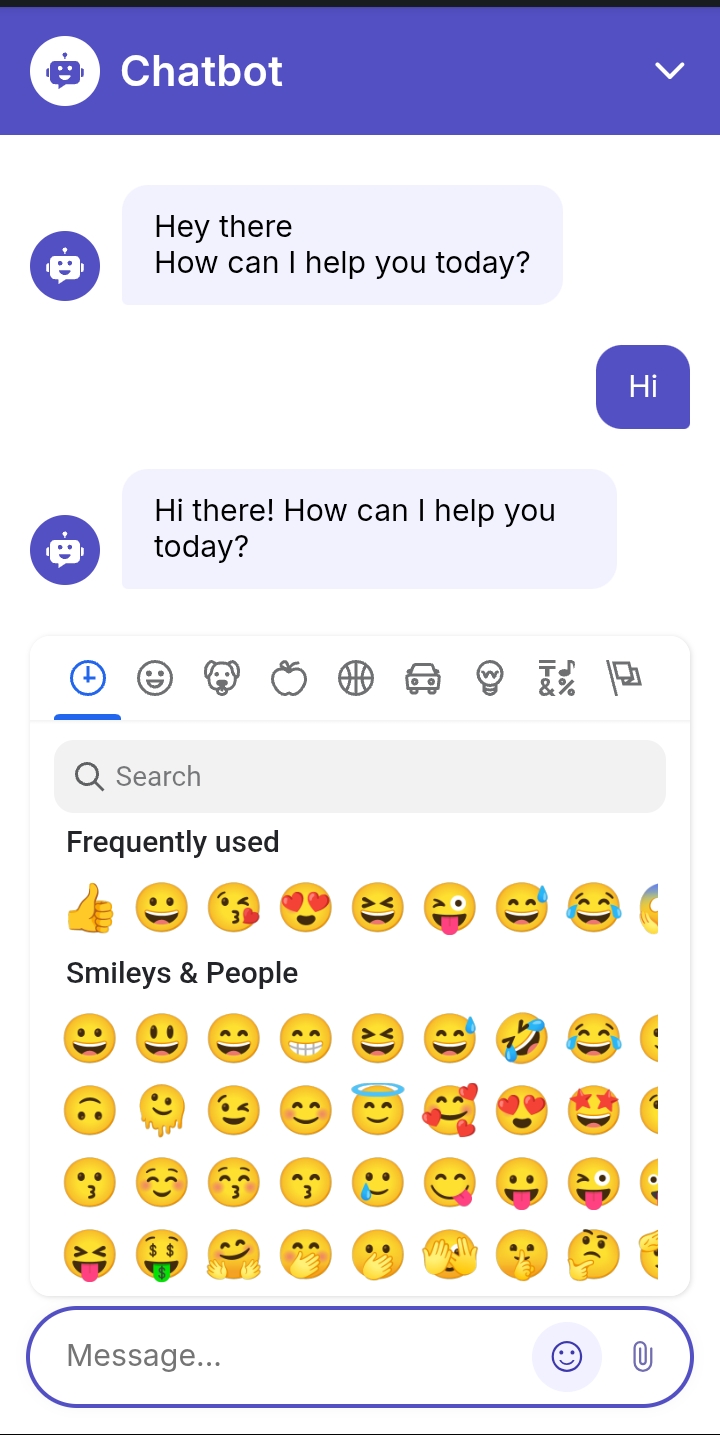
Task: Insert the thumbs up emoji
Action: point(90,908)
